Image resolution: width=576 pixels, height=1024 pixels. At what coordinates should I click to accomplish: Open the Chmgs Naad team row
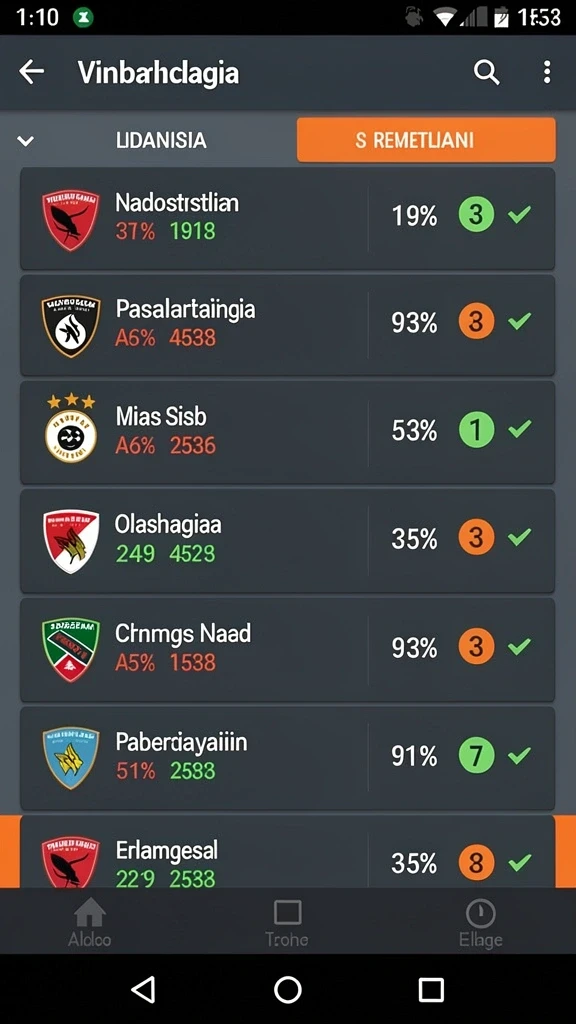[x=288, y=649]
